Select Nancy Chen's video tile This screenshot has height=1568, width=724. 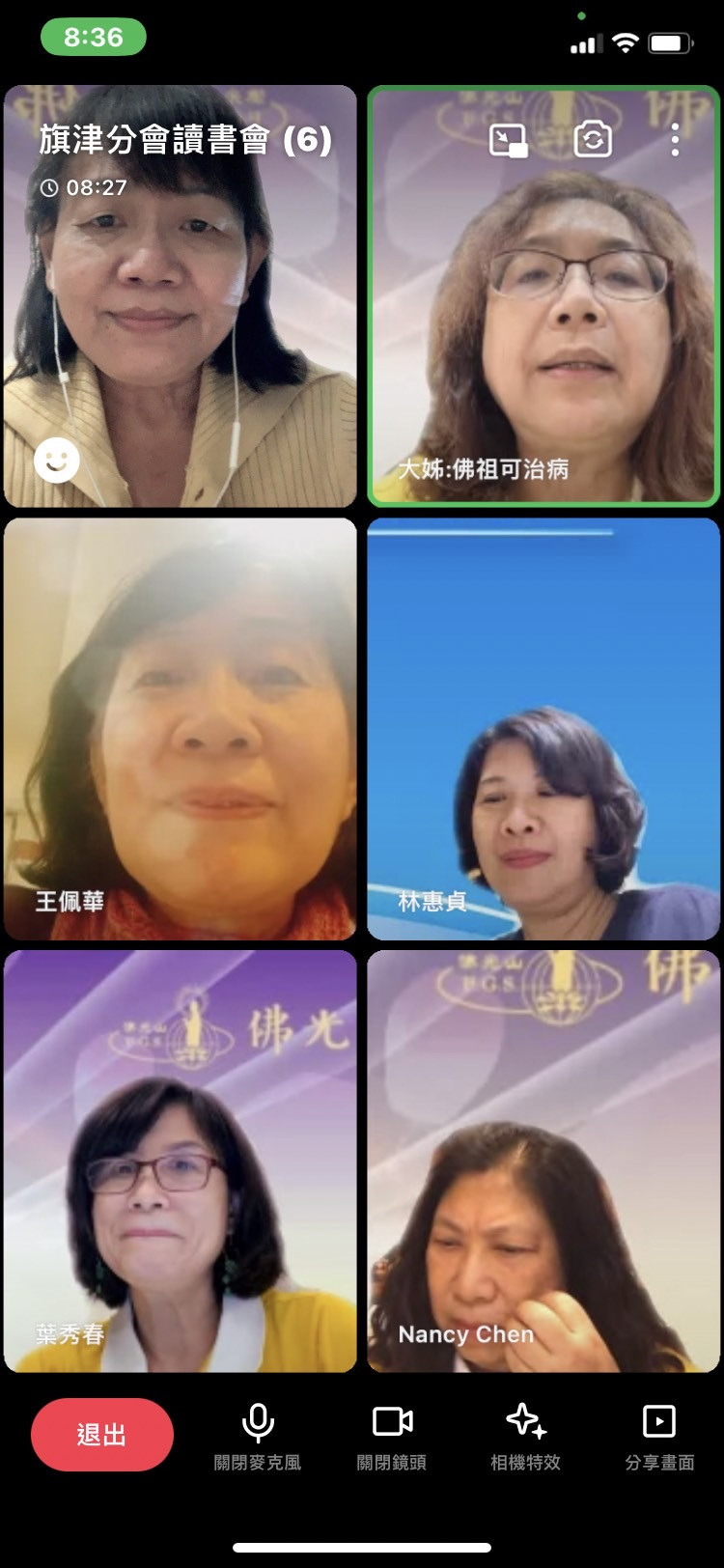pyautogui.click(x=543, y=1161)
